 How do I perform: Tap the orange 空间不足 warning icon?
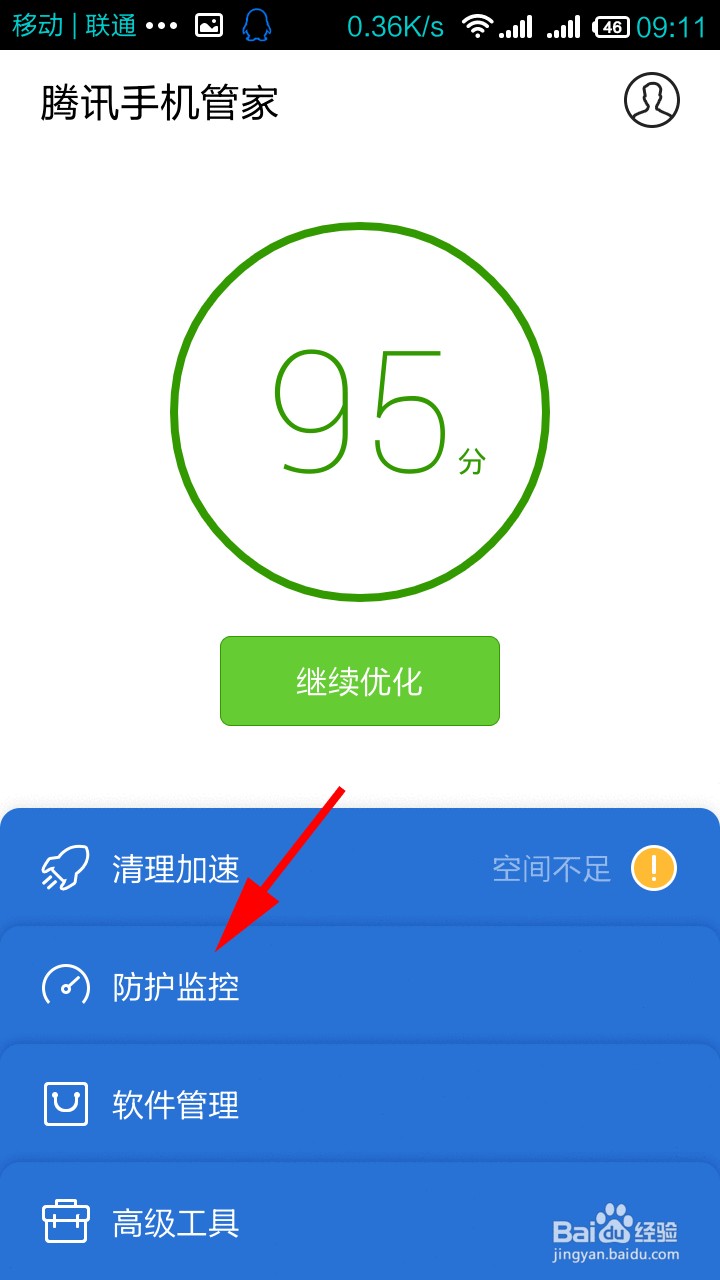click(653, 868)
